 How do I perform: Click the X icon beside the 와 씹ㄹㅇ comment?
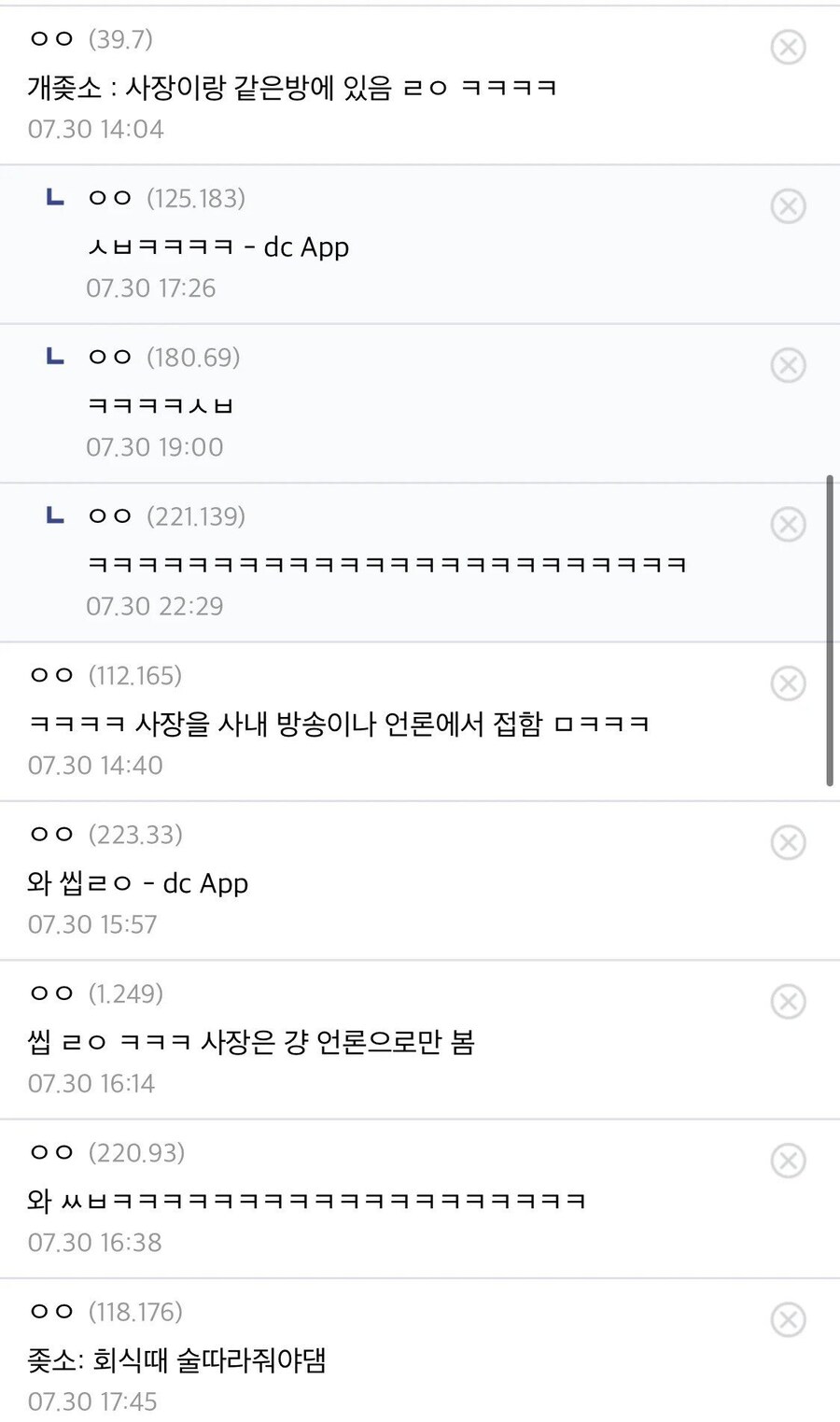pyautogui.click(x=789, y=842)
